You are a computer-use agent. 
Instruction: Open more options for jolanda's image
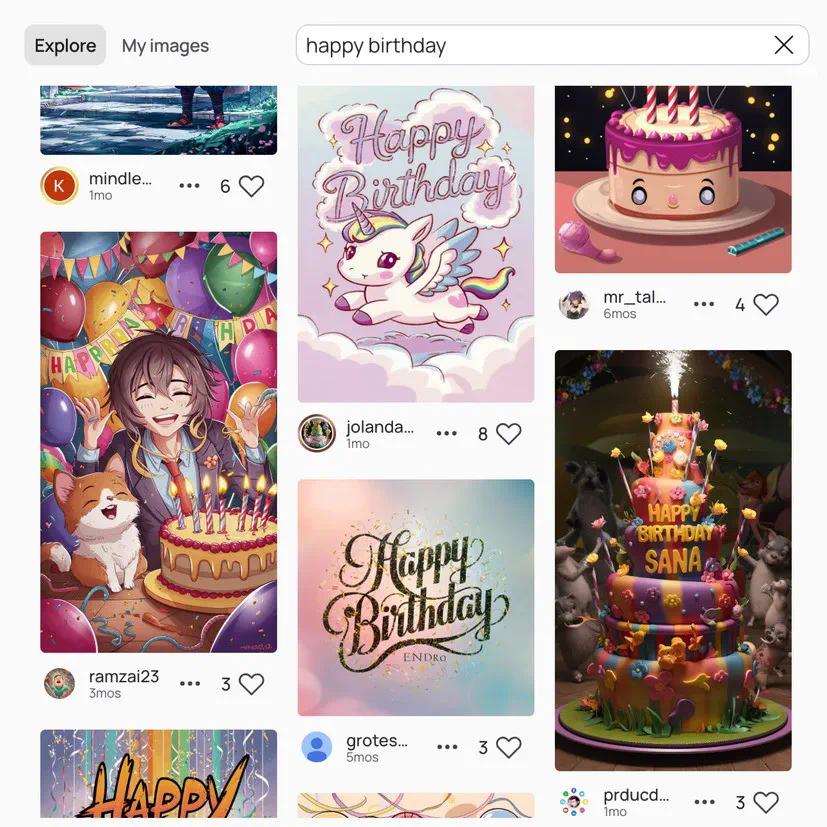pos(447,434)
